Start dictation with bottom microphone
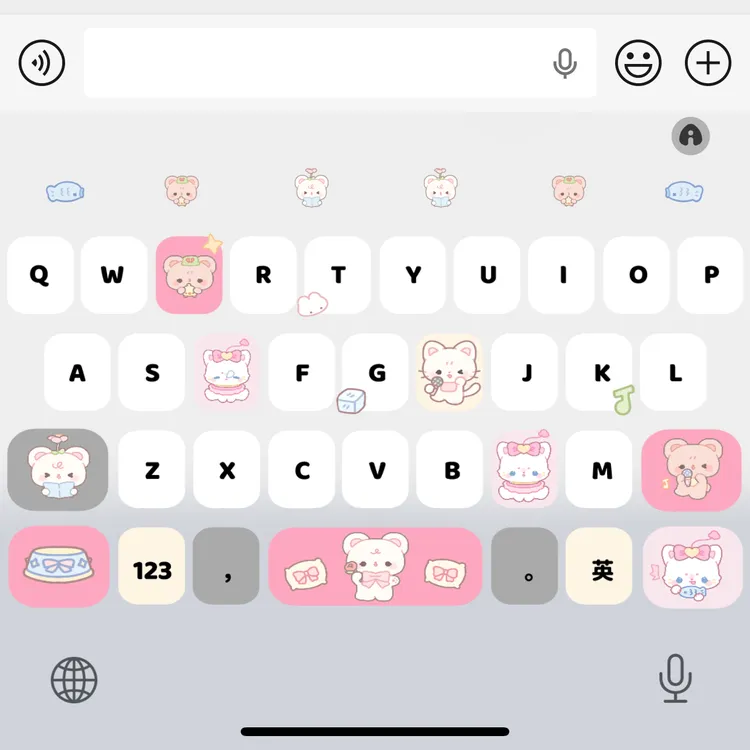Screen dimensions: 750x750 tap(675, 679)
